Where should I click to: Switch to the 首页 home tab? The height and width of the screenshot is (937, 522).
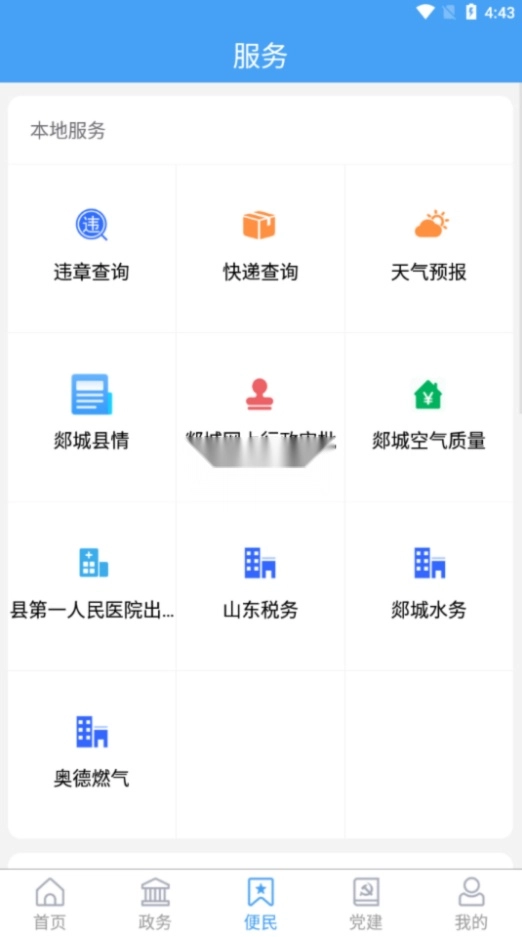[x=50, y=904]
